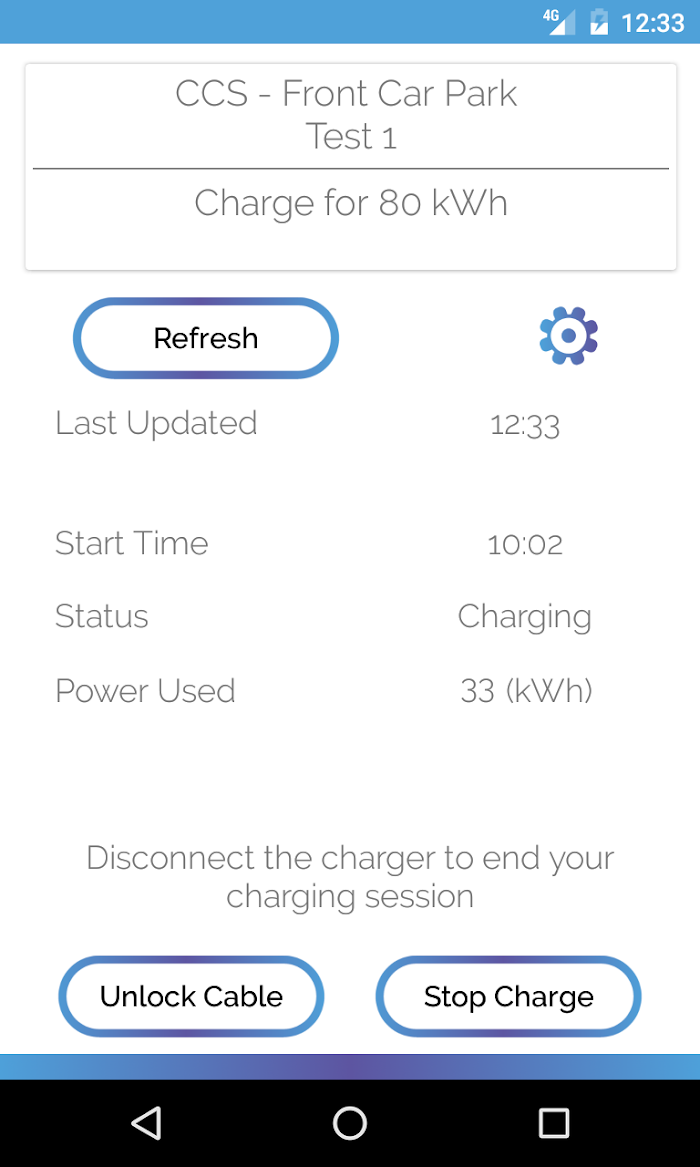The image size is (700, 1167).
Task: Return to the home screen
Action: tap(350, 1122)
